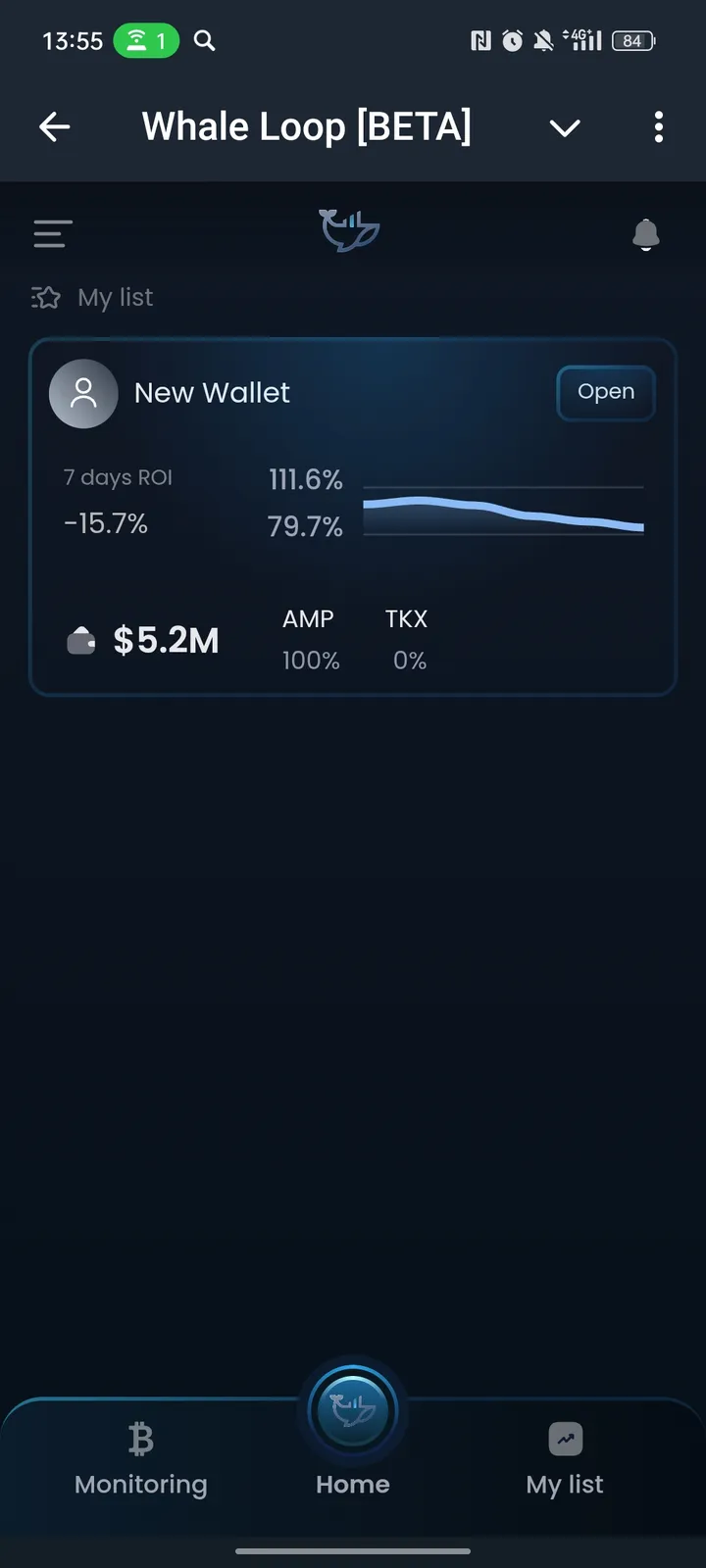Open the notifications bell
This screenshot has height=1568, width=706.
point(646,234)
